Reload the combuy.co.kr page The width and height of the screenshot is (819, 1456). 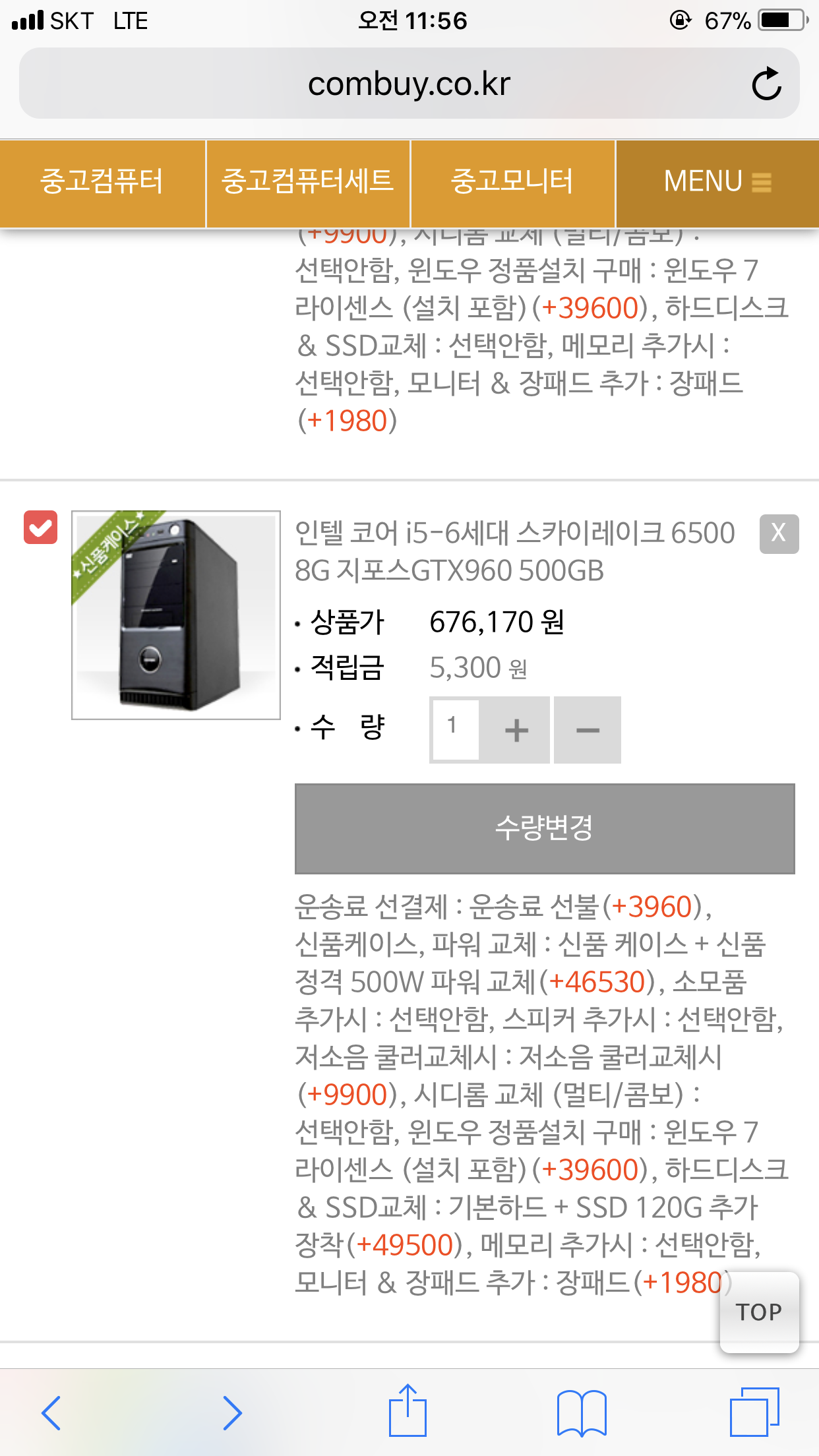pyautogui.click(x=766, y=84)
